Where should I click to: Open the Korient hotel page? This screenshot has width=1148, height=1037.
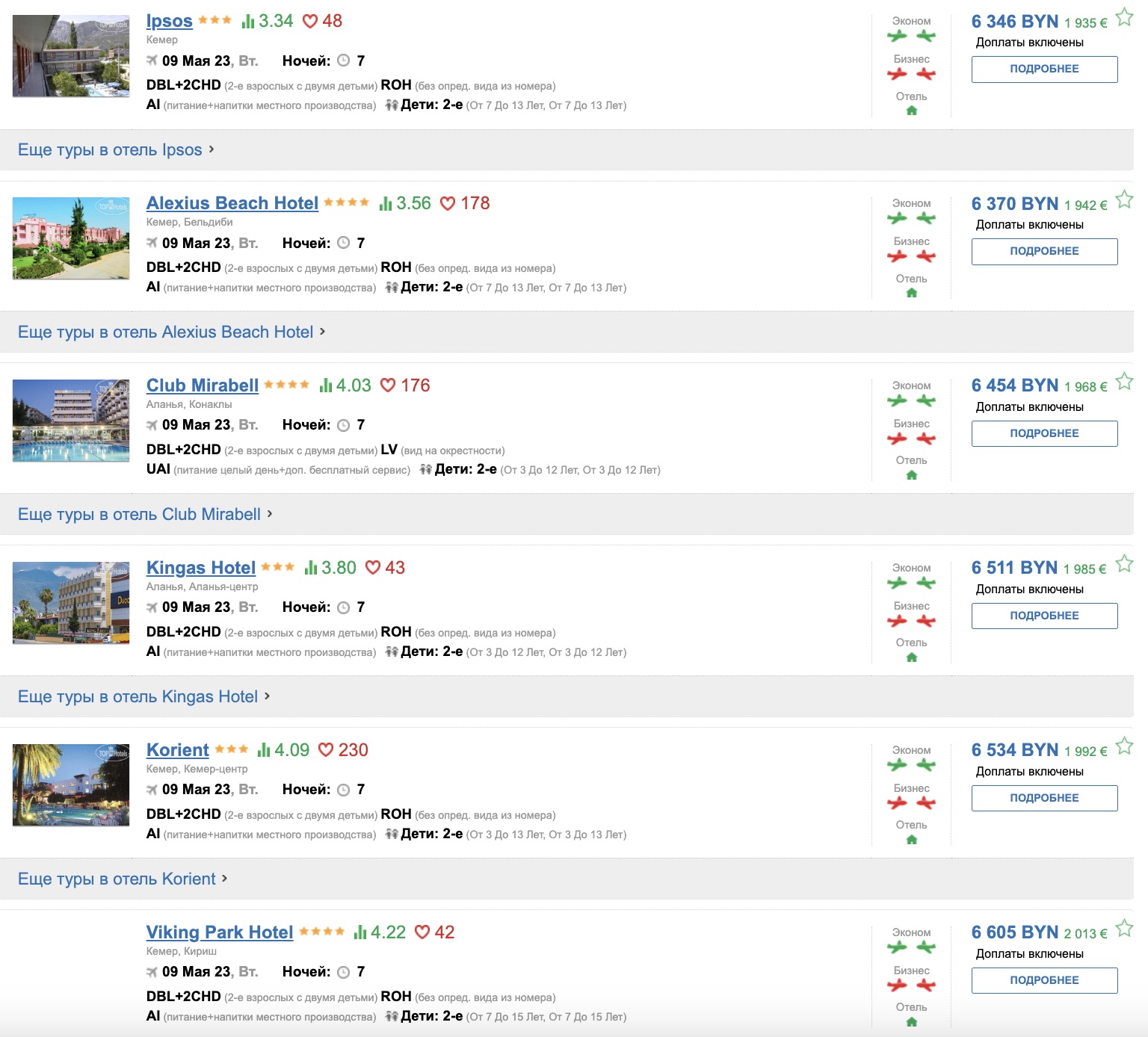tap(177, 750)
